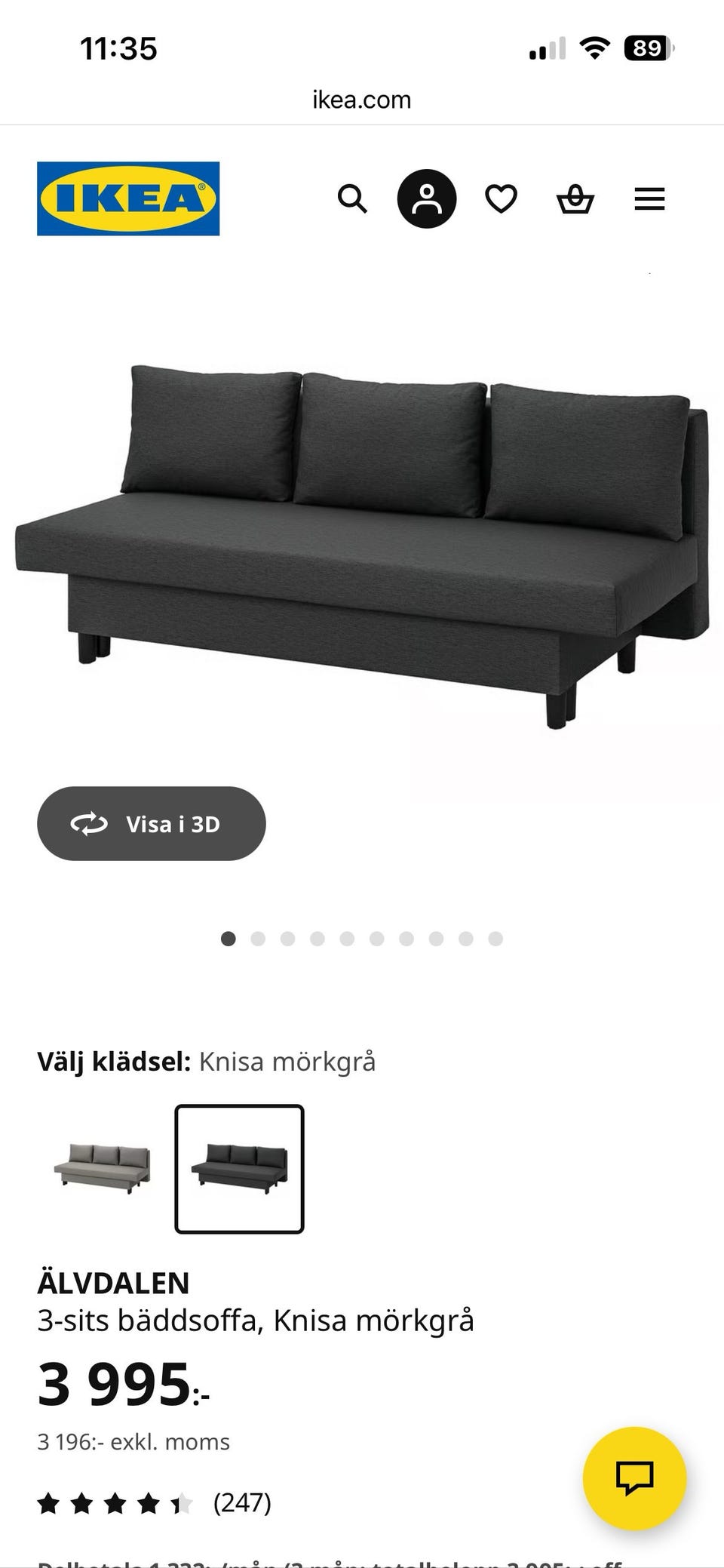Jump to the last carousel image dot
Screen dimensions: 724x1568
point(495,939)
